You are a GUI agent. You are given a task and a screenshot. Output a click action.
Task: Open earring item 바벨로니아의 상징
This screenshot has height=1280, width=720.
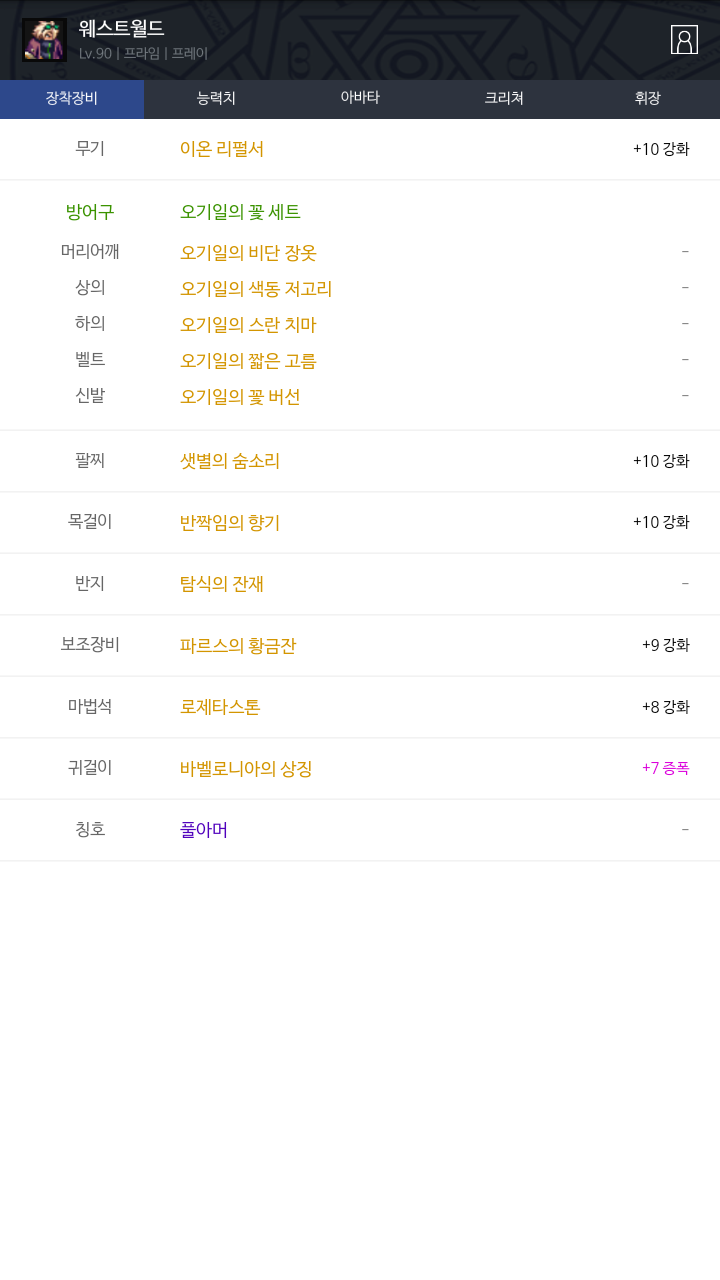(246, 769)
